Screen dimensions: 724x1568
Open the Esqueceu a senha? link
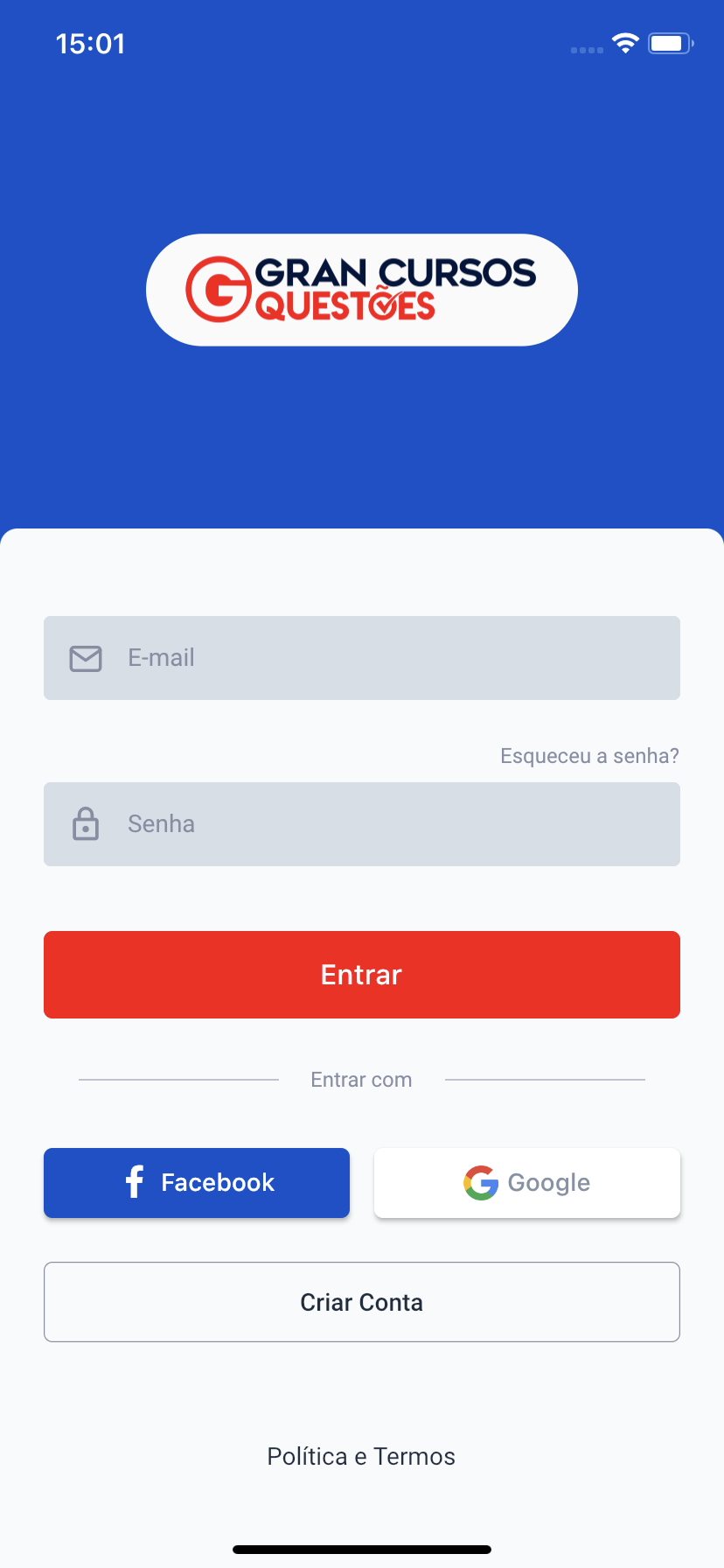click(x=589, y=756)
